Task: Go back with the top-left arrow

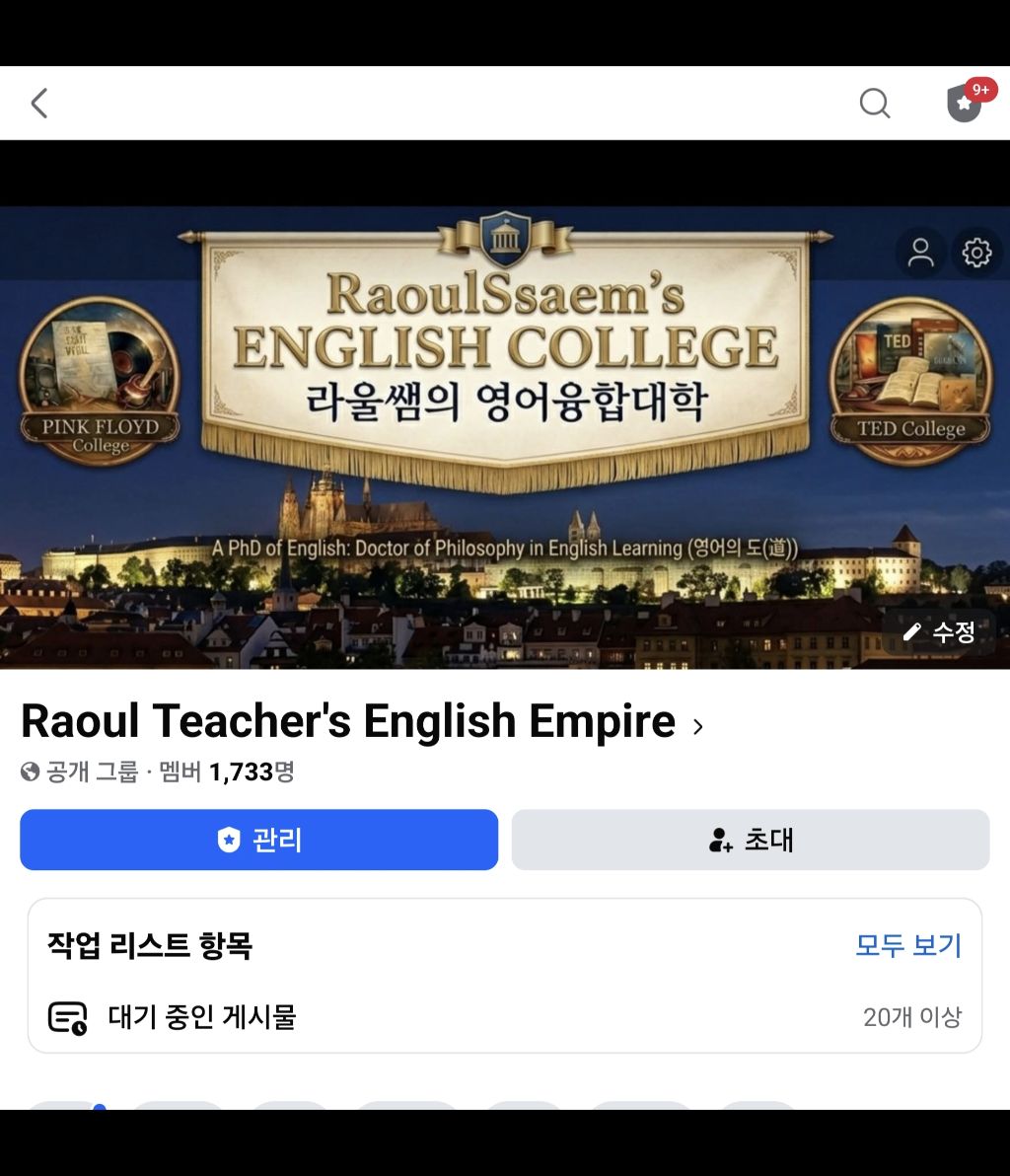Action: click(39, 104)
